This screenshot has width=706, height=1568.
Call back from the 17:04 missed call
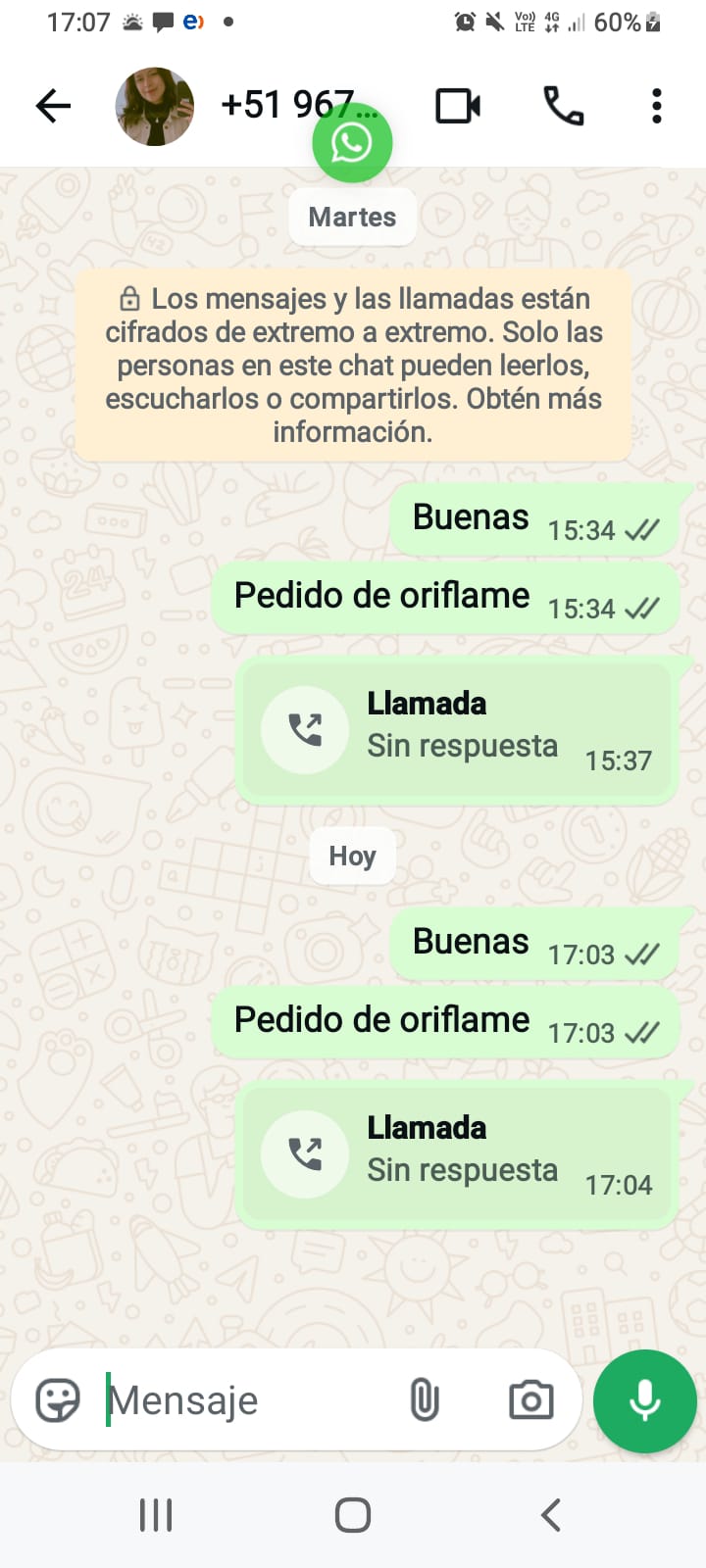(305, 1154)
